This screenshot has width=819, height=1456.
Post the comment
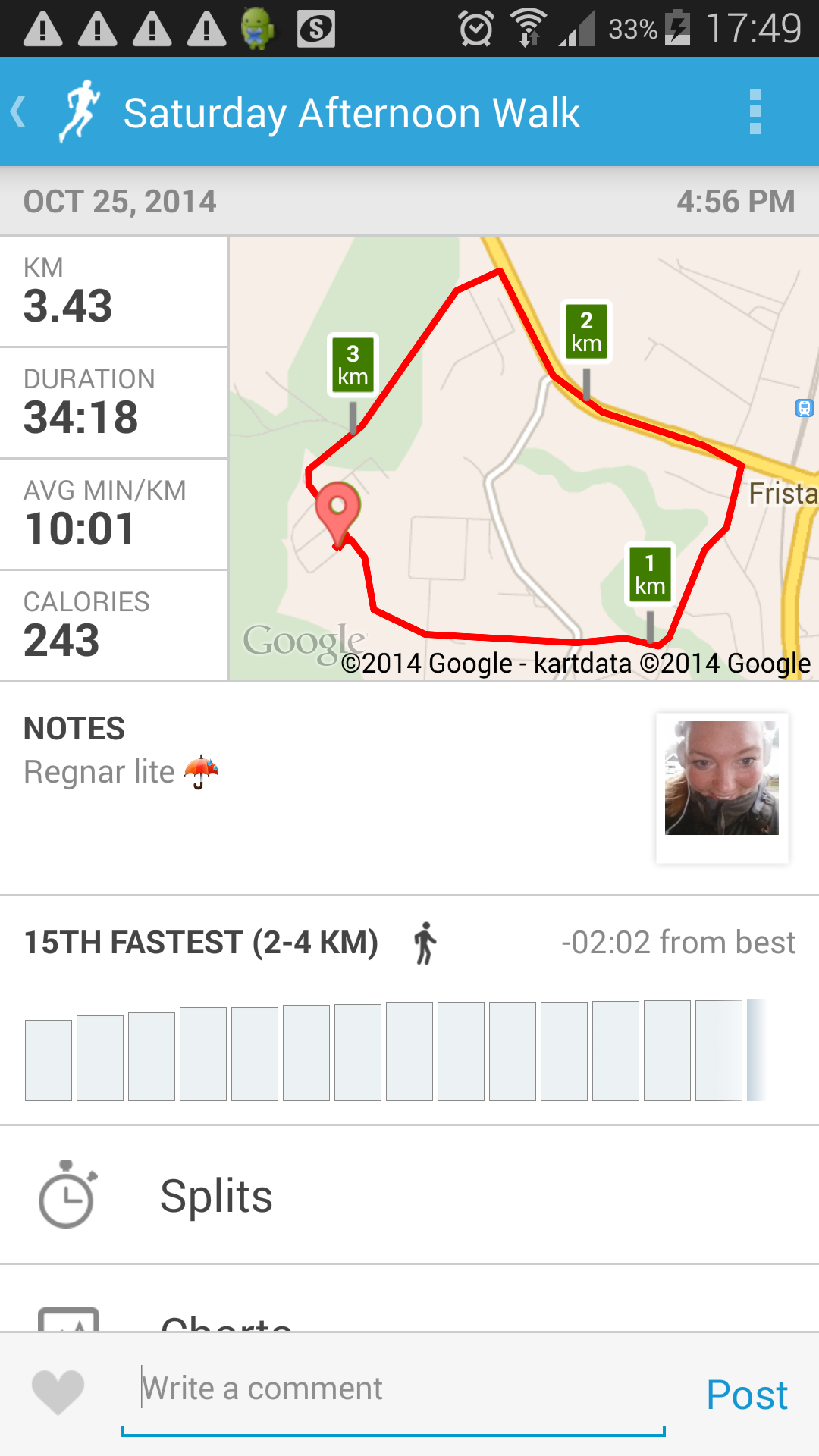[747, 1395]
